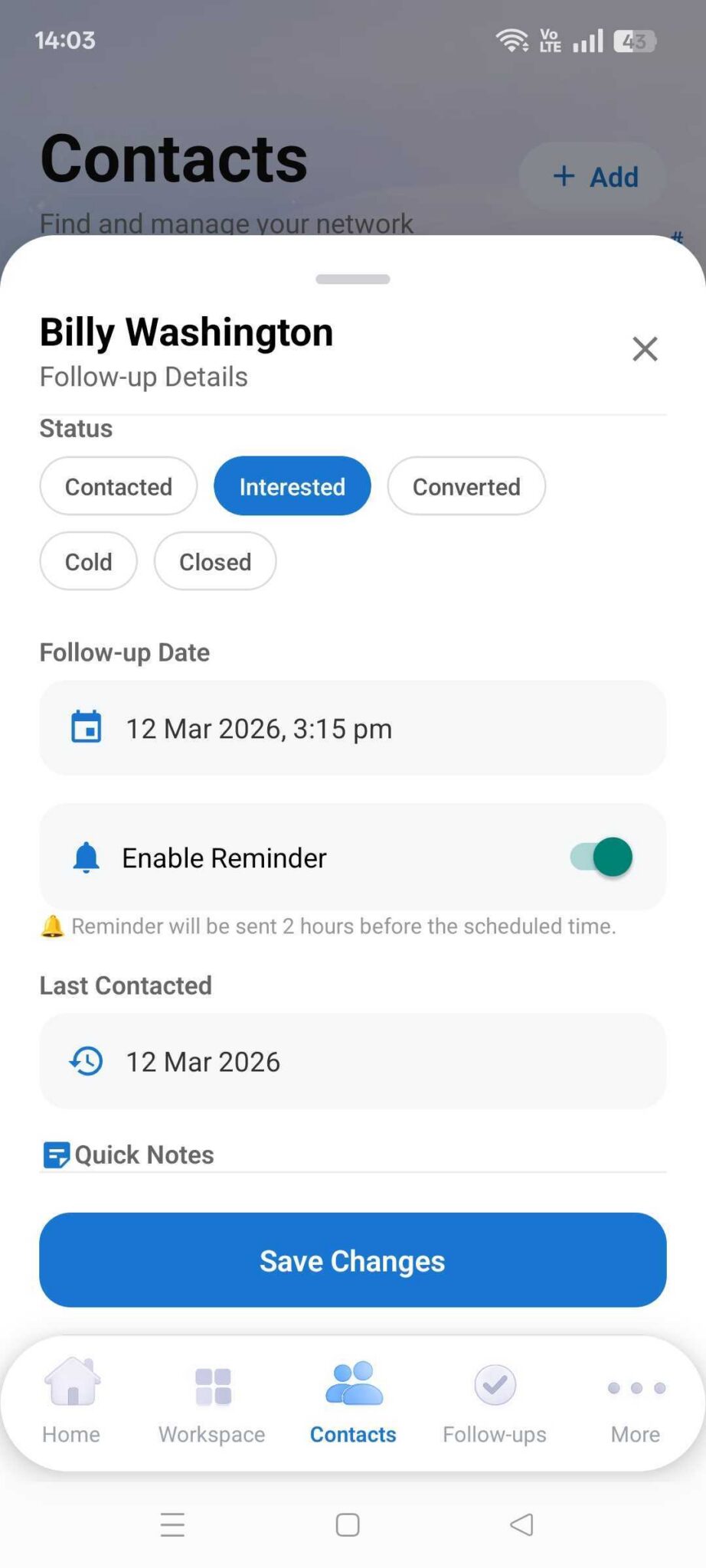Go to the Home tab
The image size is (706, 1568).
point(71,1403)
